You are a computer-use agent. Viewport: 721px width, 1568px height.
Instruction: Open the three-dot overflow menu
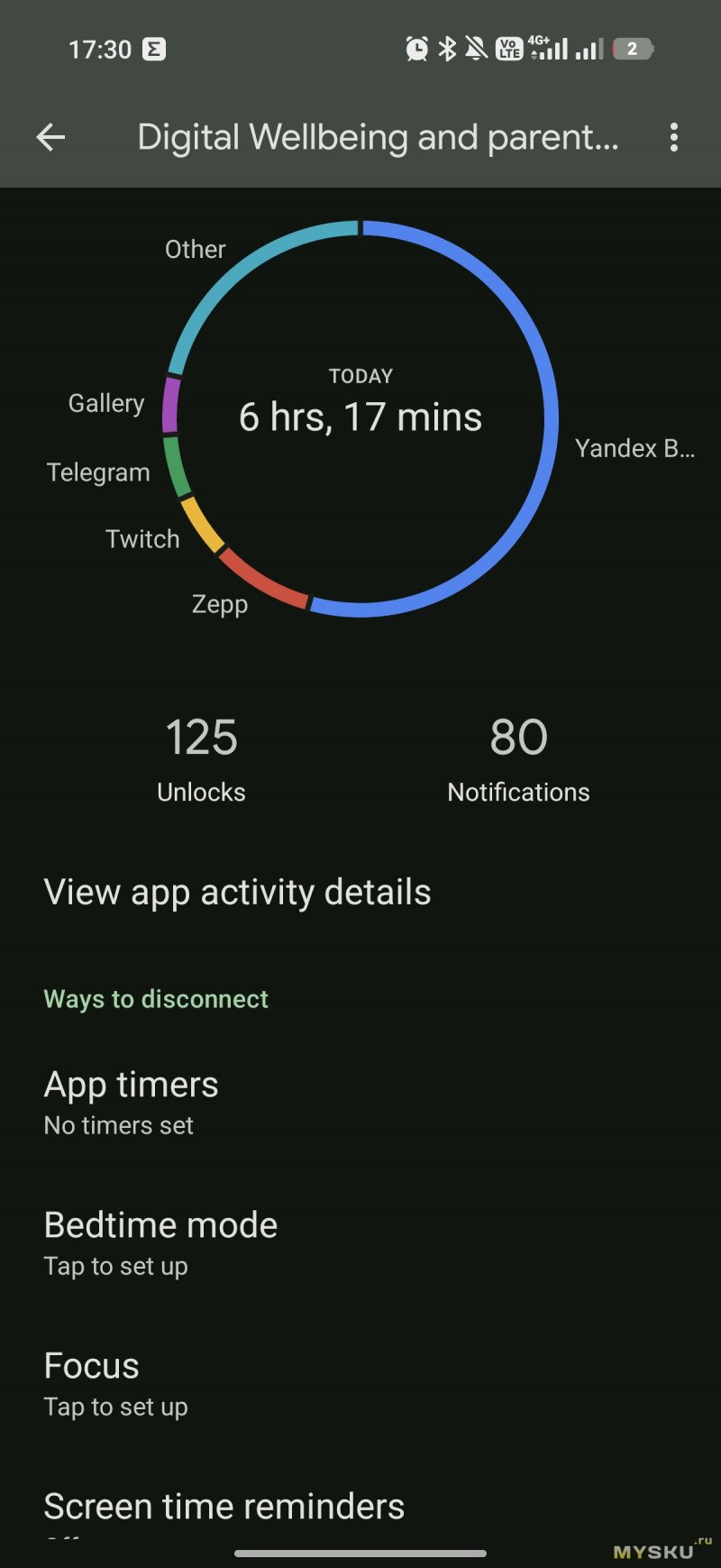pos(673,138)
